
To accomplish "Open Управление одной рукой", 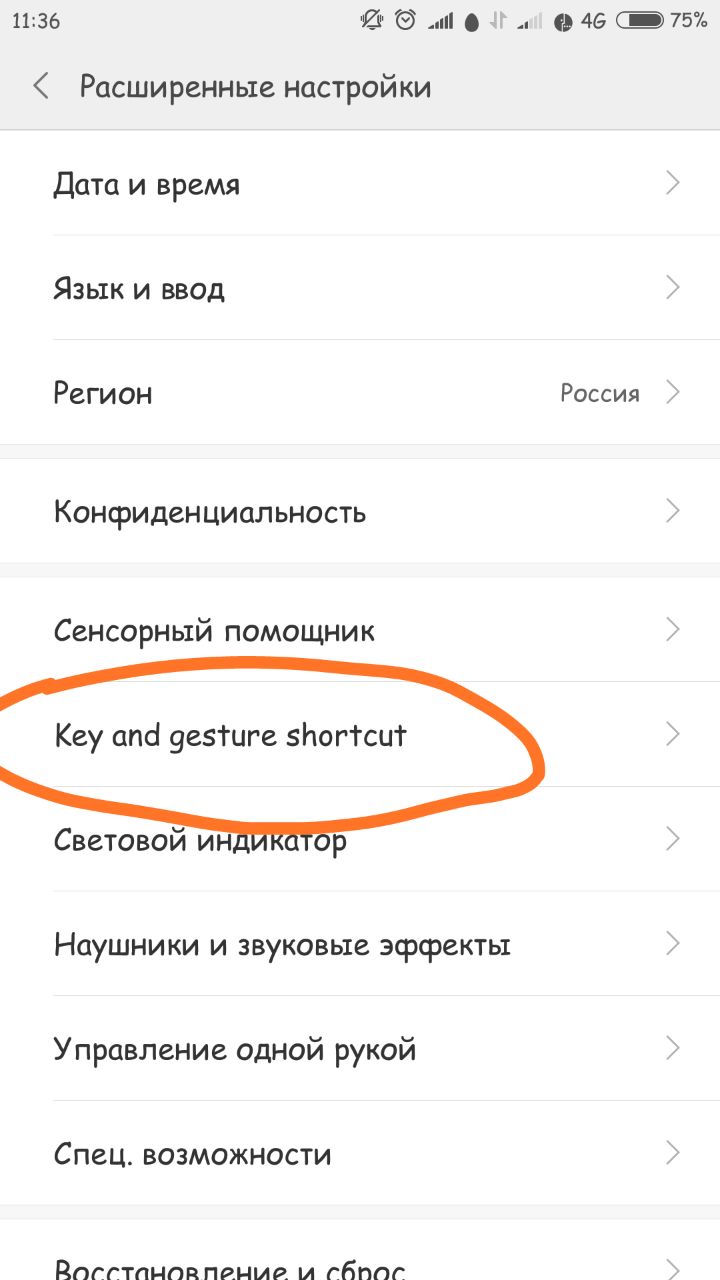I will point(360,1049).
